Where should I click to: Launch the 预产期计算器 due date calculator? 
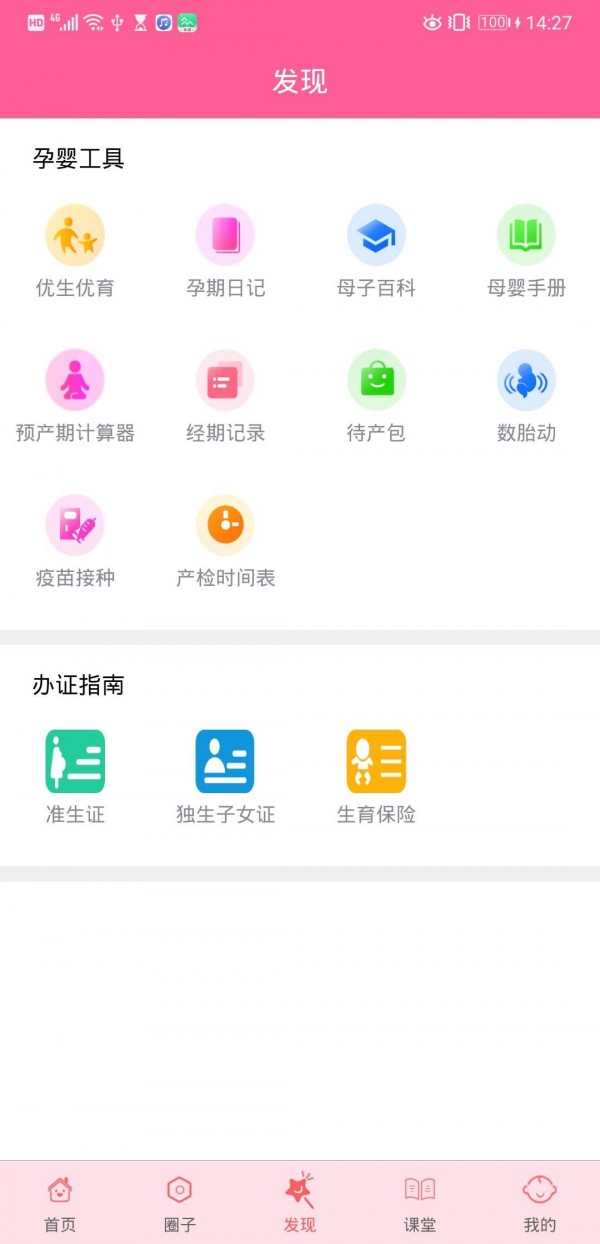(x=75, y=396)
